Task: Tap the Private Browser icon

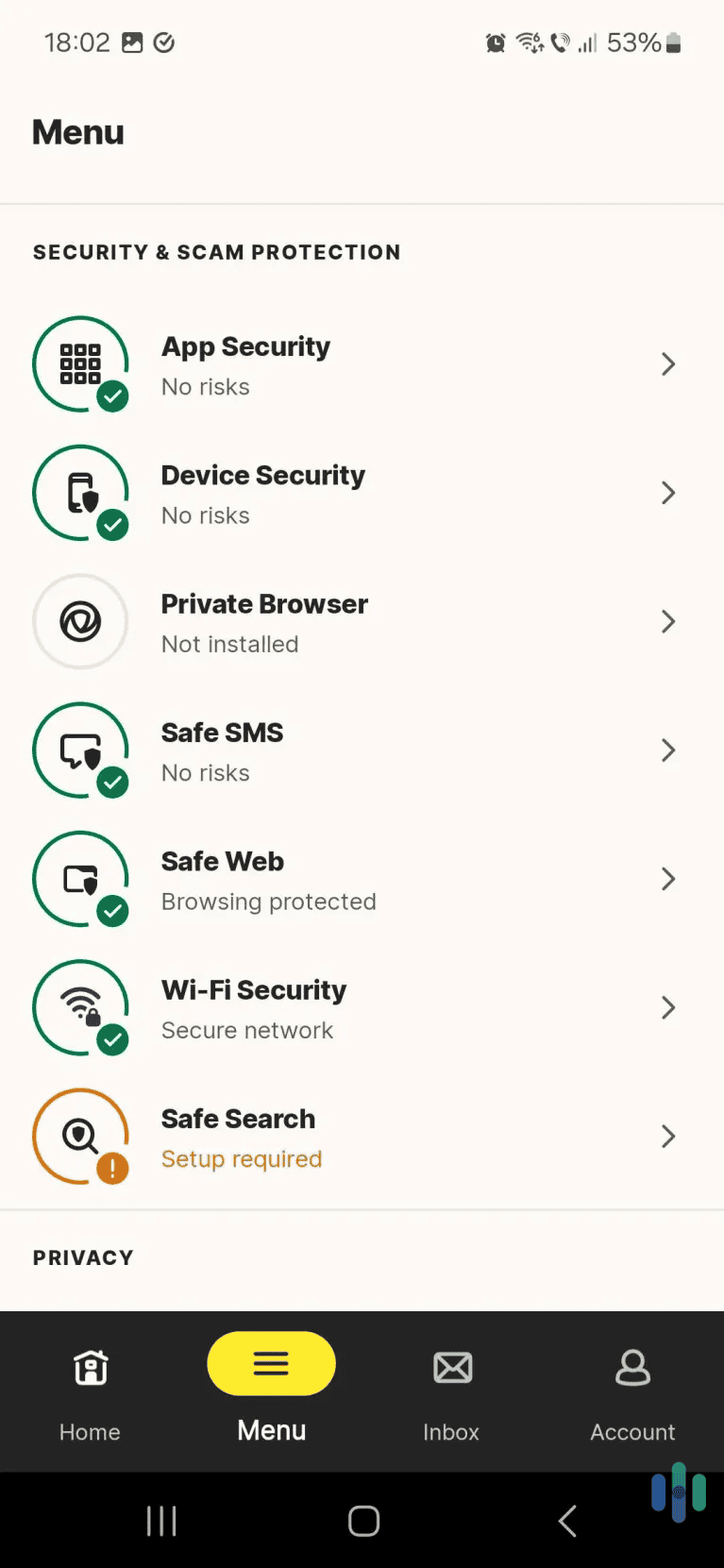Action: click(80, 621)
